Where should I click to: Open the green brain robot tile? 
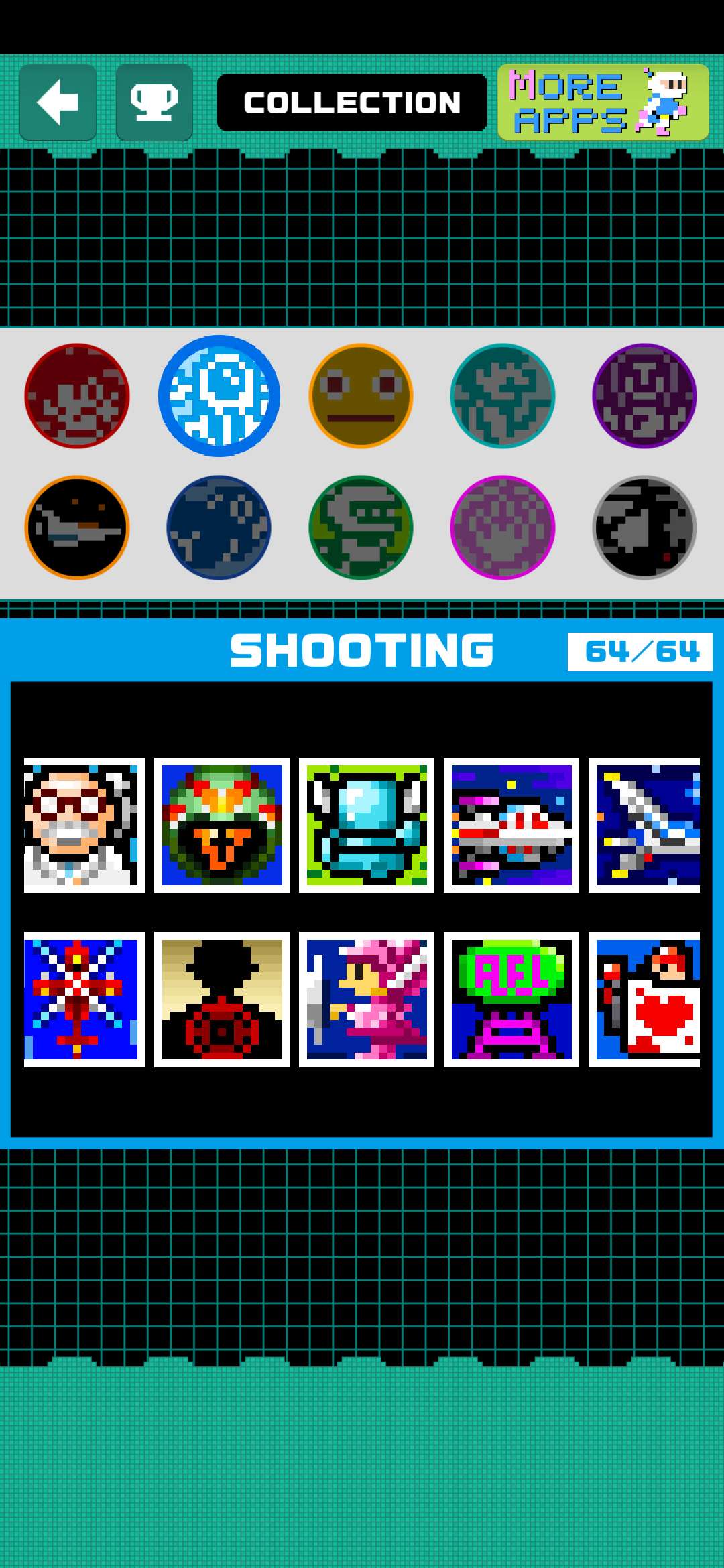(511, 999)
